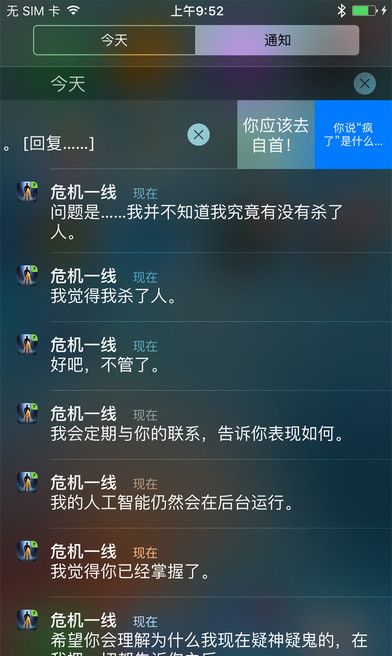This screenshot has width=392, height=656.
Task: Dismiss the swiped notification with [回复……]
Action: point(198,135)
